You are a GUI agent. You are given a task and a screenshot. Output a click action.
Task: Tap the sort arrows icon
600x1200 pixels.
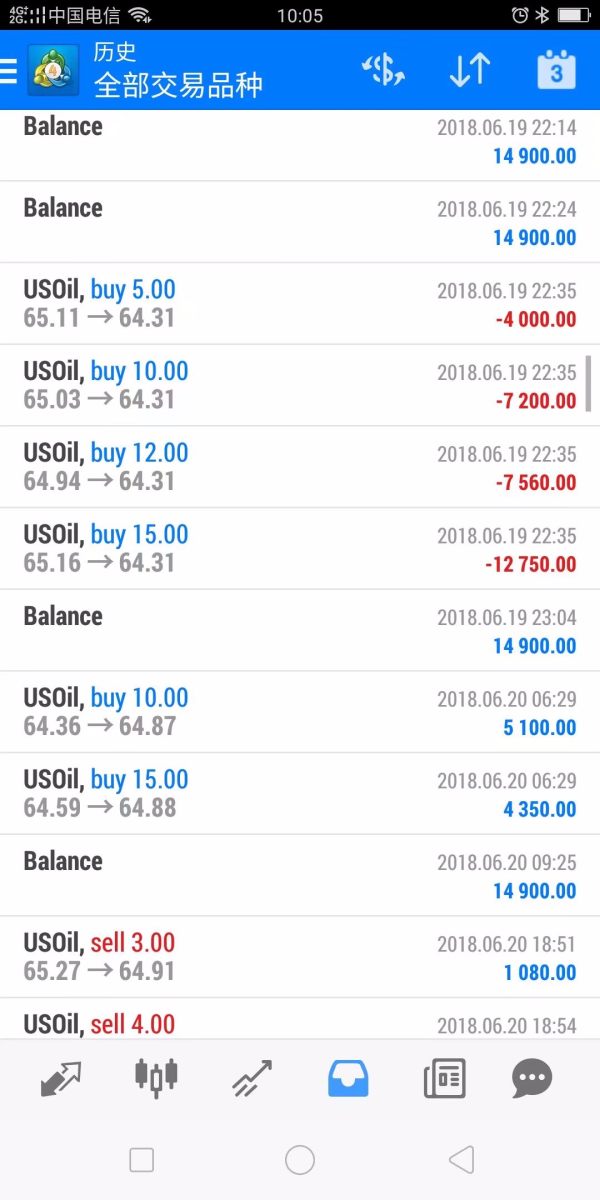(x=469, y=70)
